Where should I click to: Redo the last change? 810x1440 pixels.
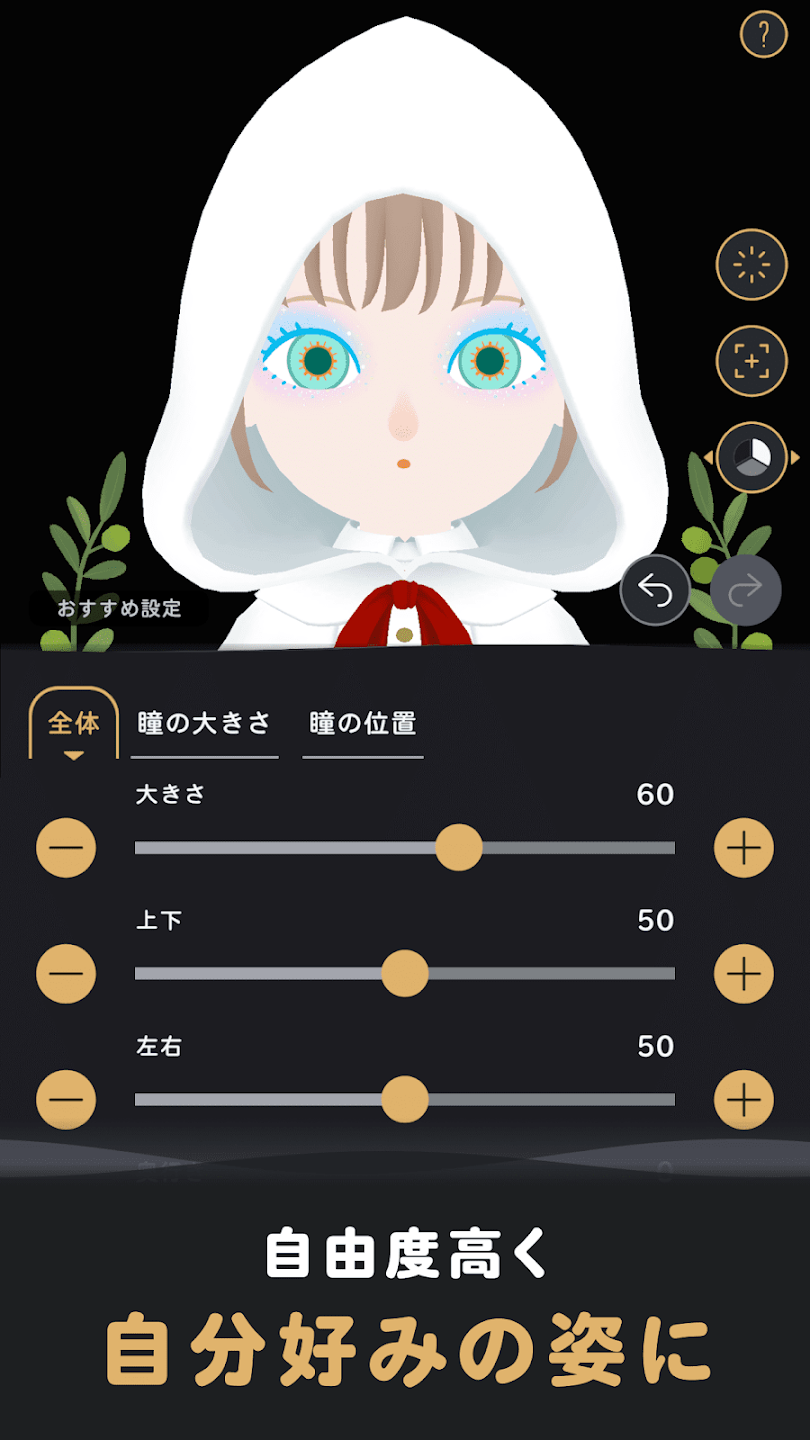[745, 591]
